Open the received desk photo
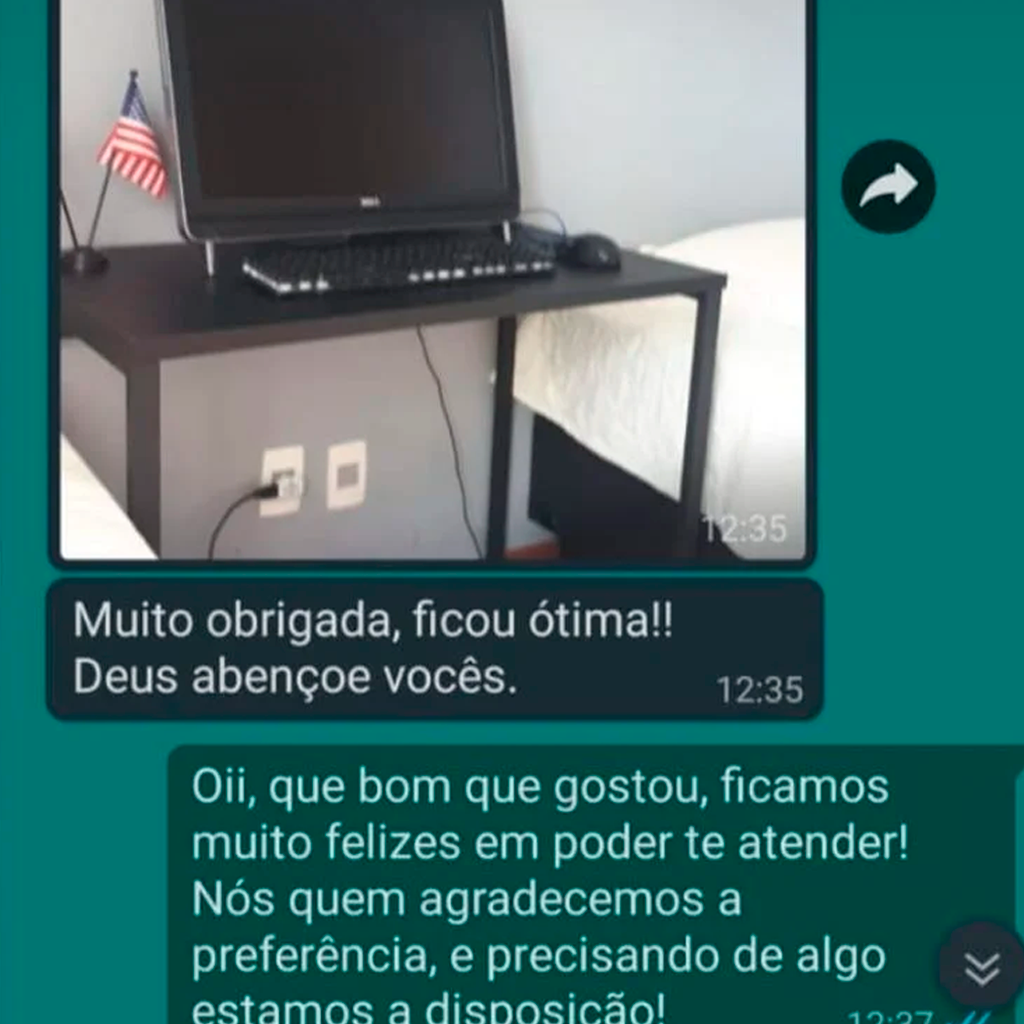This screenshot has width=1024, height=1024. tap(432, 280)
